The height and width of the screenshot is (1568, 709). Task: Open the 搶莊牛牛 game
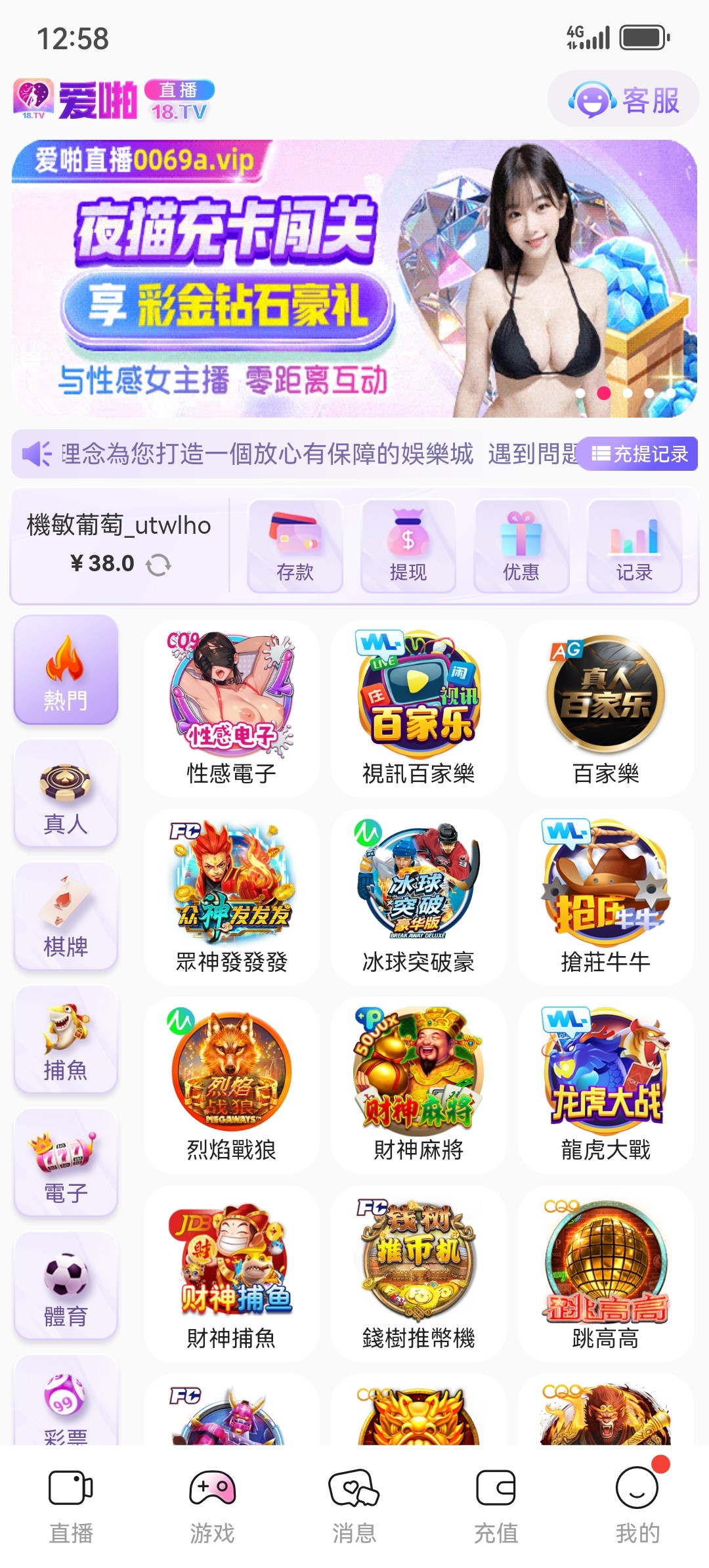[x=605, y=896]
